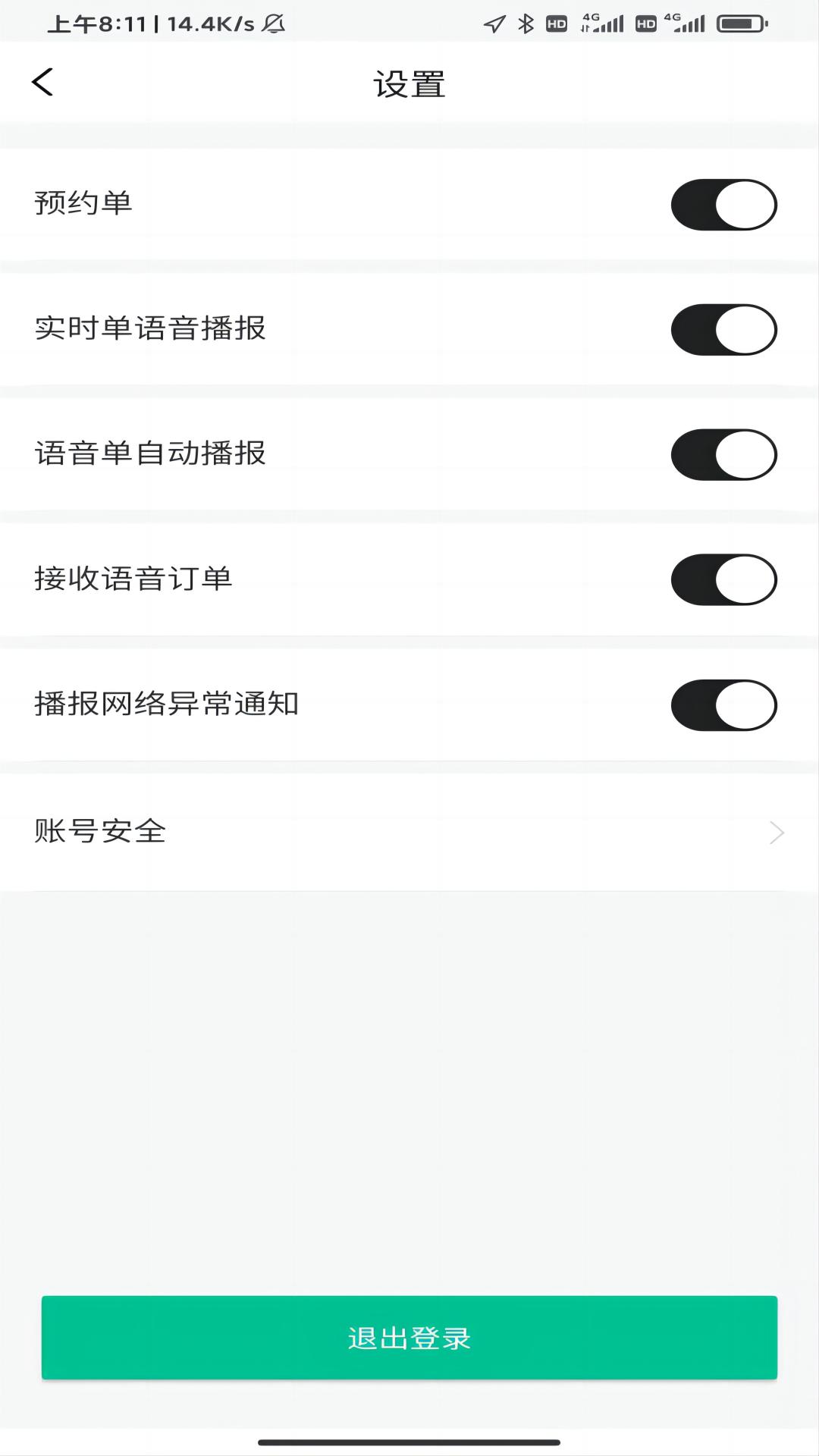Open 账号安全 settings
Image resolution: width=819 pixels, height=1456 pixels.
click(x=409, y=832)
